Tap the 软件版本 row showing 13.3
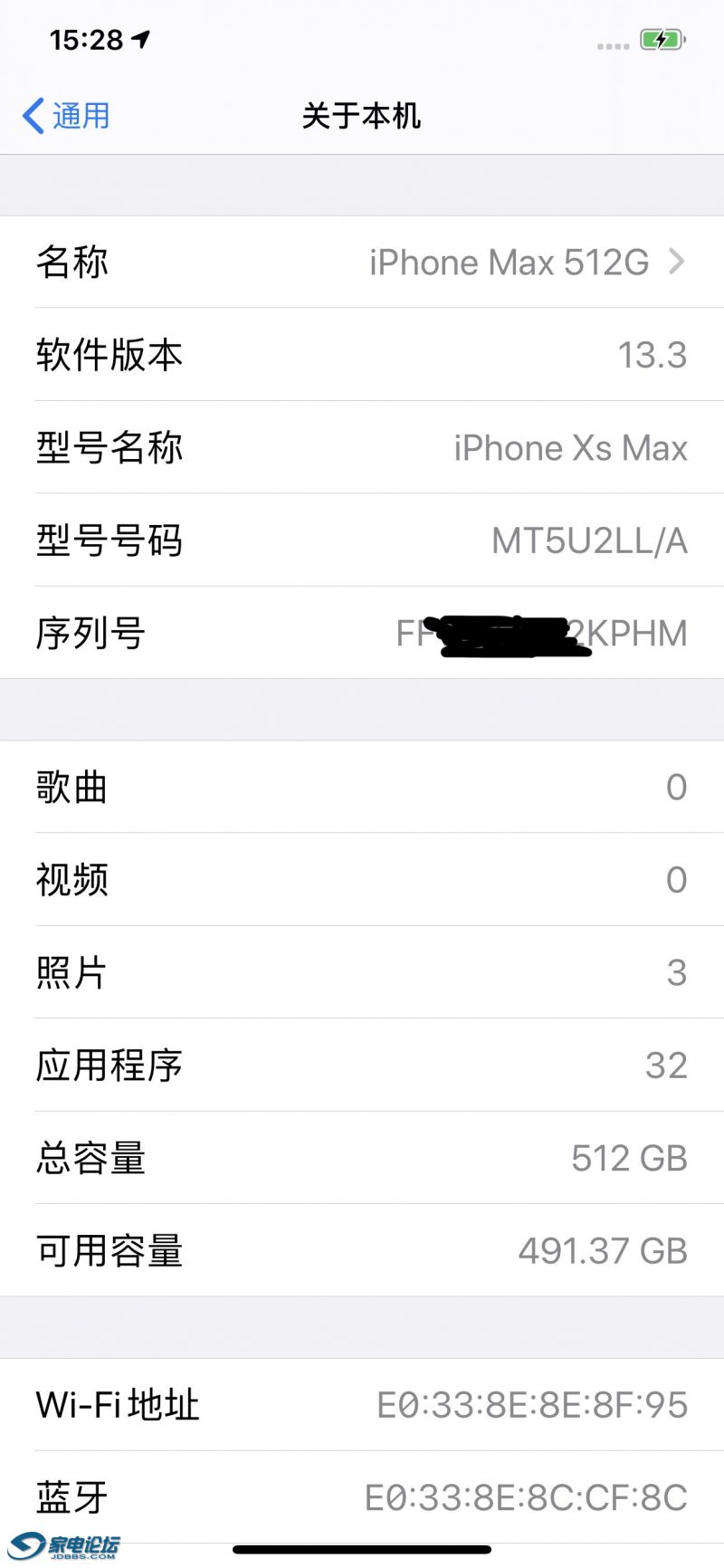The height and width of the screenshot is (1568, 724). click(362, 355)
